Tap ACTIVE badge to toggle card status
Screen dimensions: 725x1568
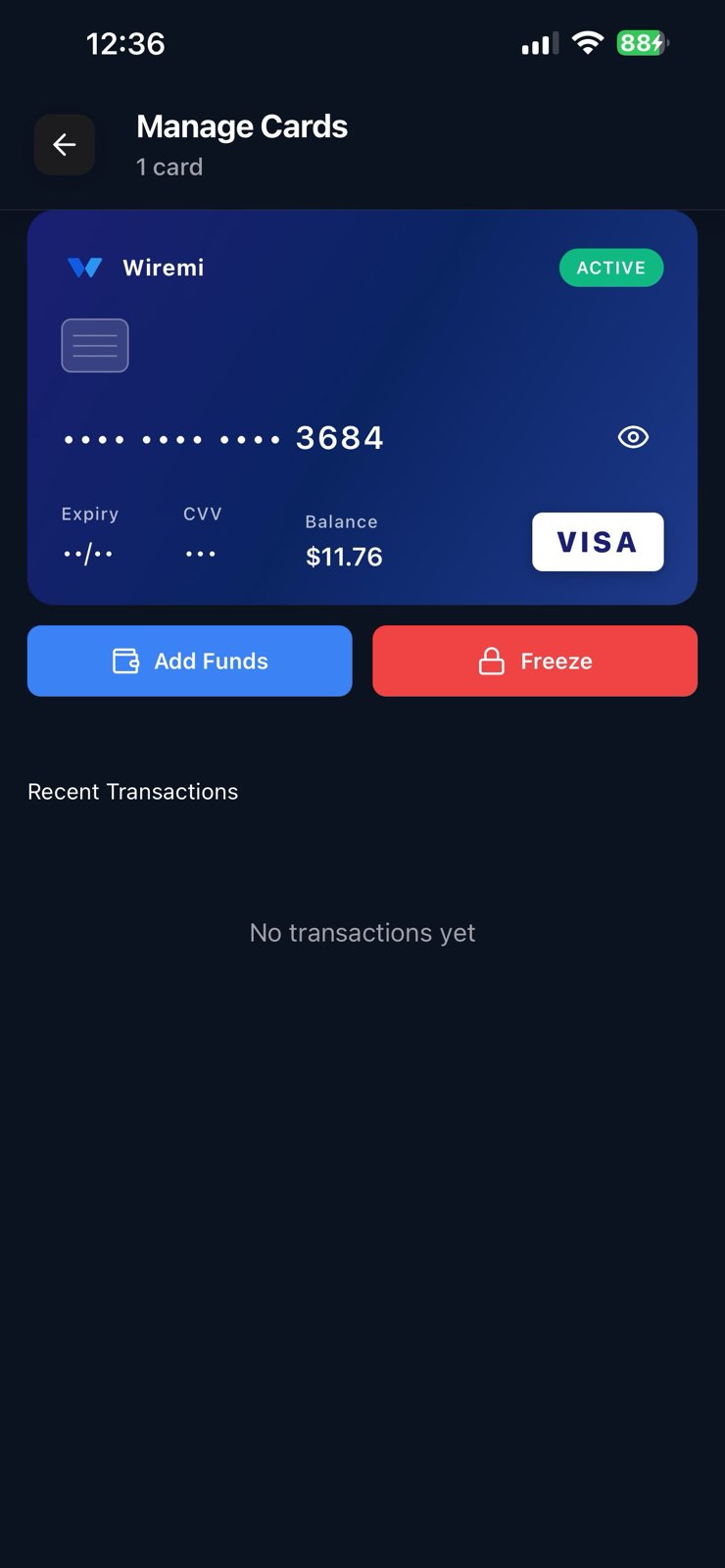pos(610,267)
